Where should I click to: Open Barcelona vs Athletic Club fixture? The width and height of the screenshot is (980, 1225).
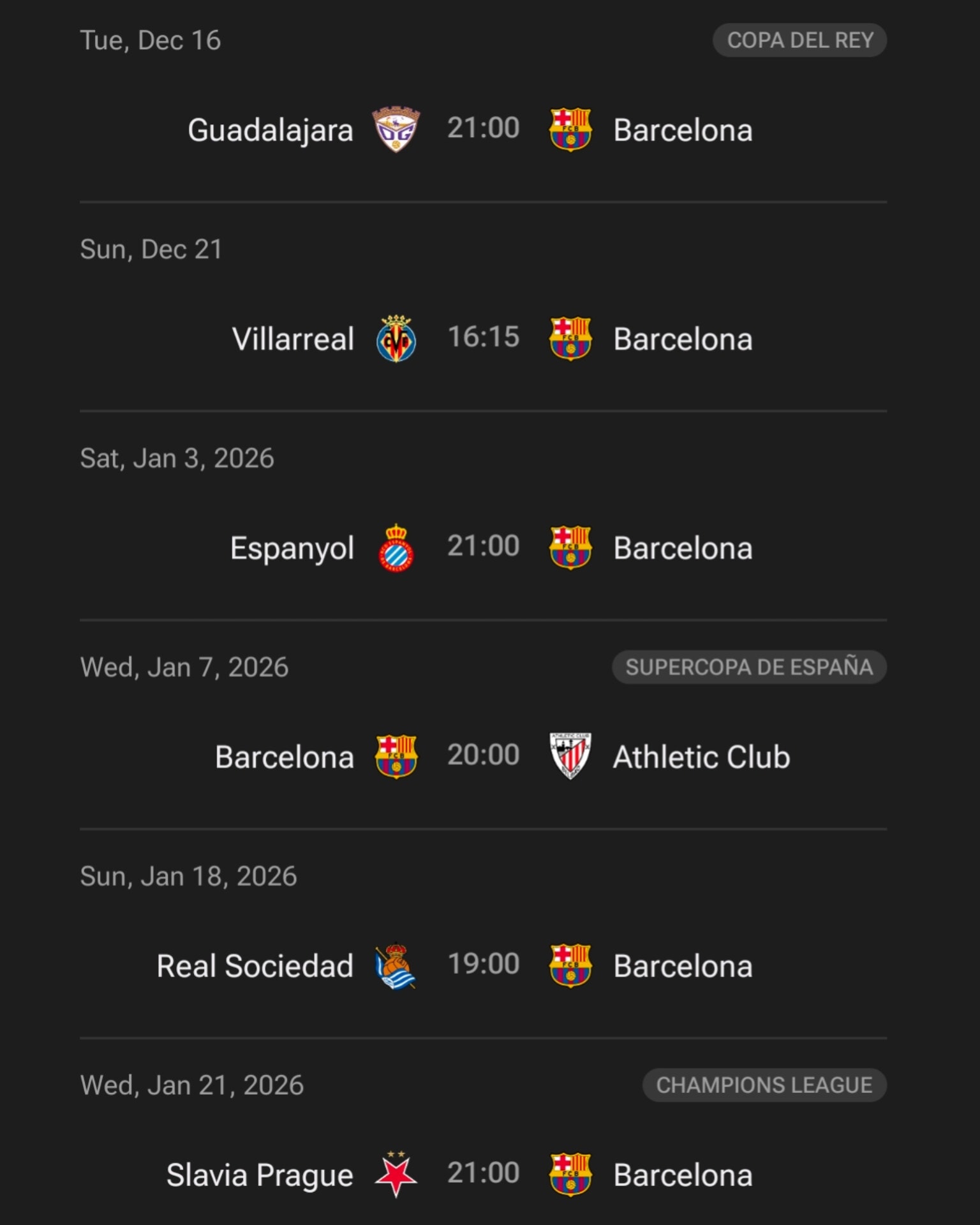[483, 755]
